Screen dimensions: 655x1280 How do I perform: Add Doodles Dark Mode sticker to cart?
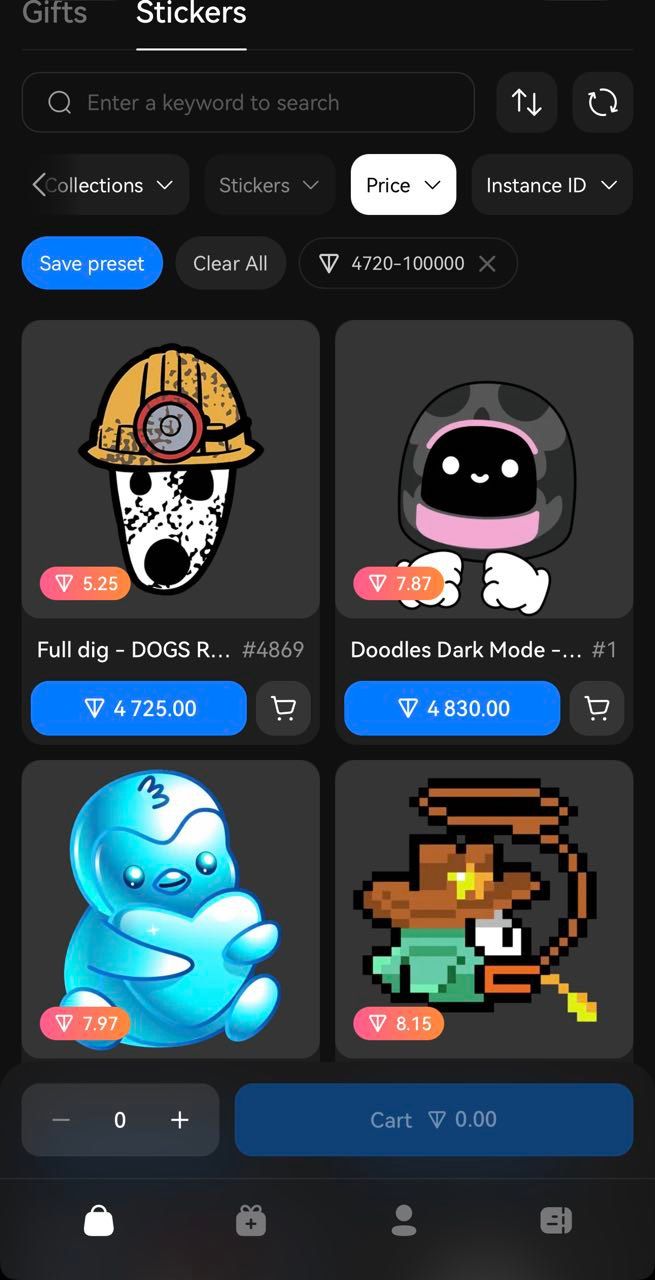point(597,708)
